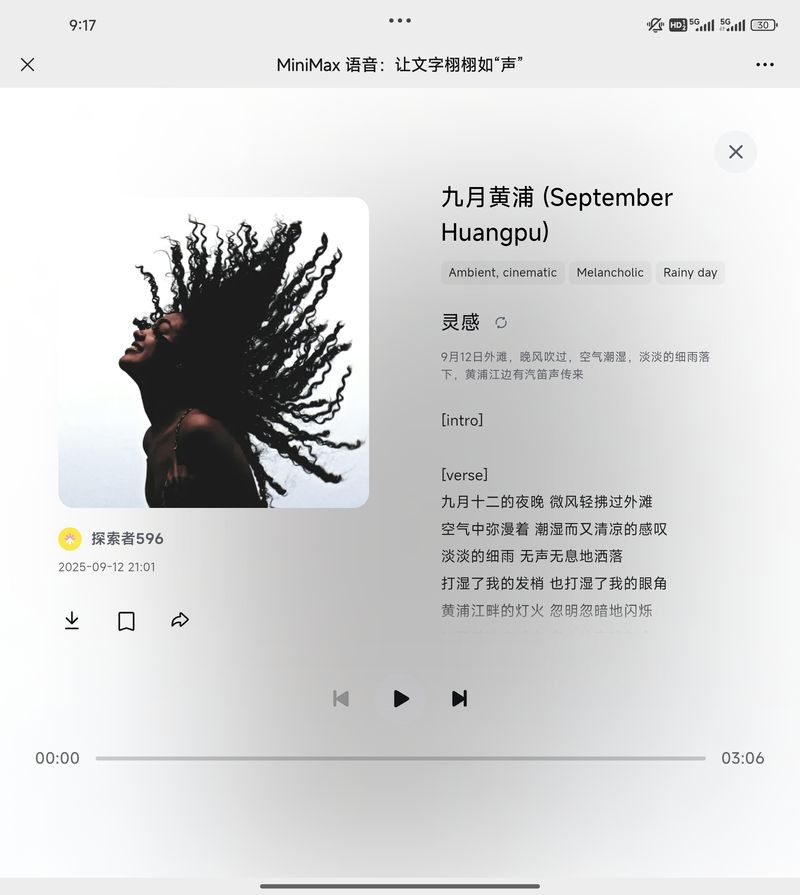Regenerate the 灵感 inspiration text
800x895 pixels.
point(501,323)
